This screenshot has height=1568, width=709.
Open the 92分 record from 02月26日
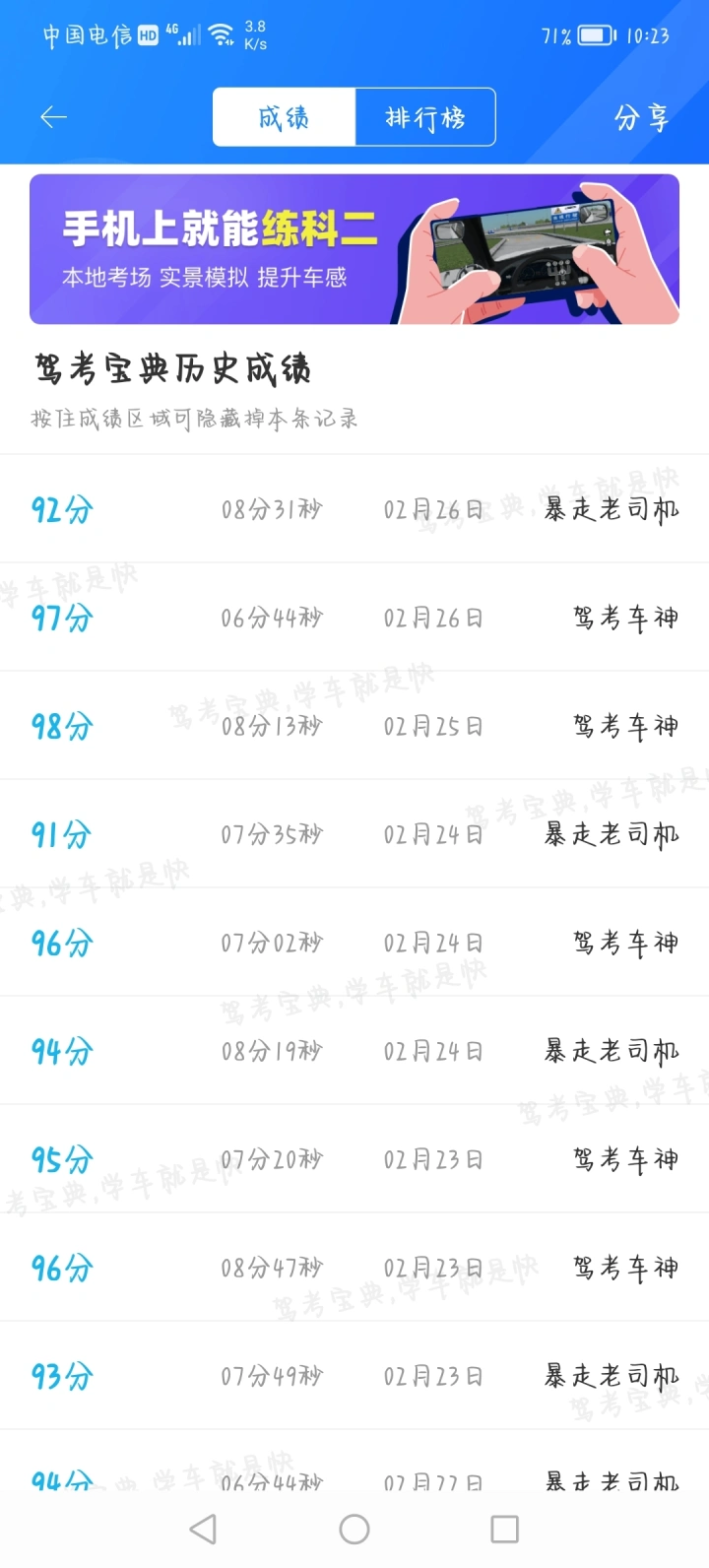[354, 509]
